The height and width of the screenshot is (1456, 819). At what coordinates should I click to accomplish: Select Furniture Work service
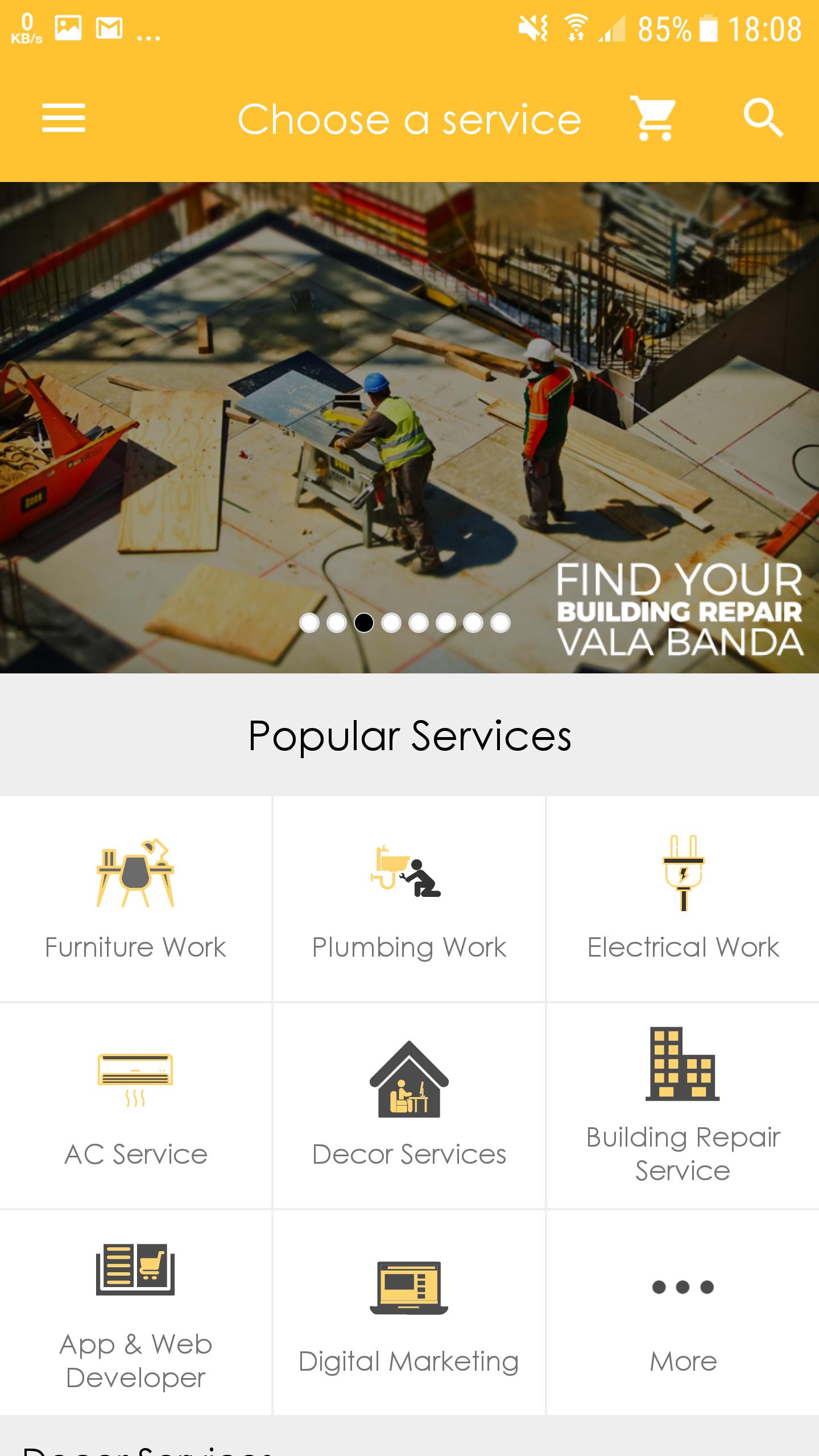135,899
